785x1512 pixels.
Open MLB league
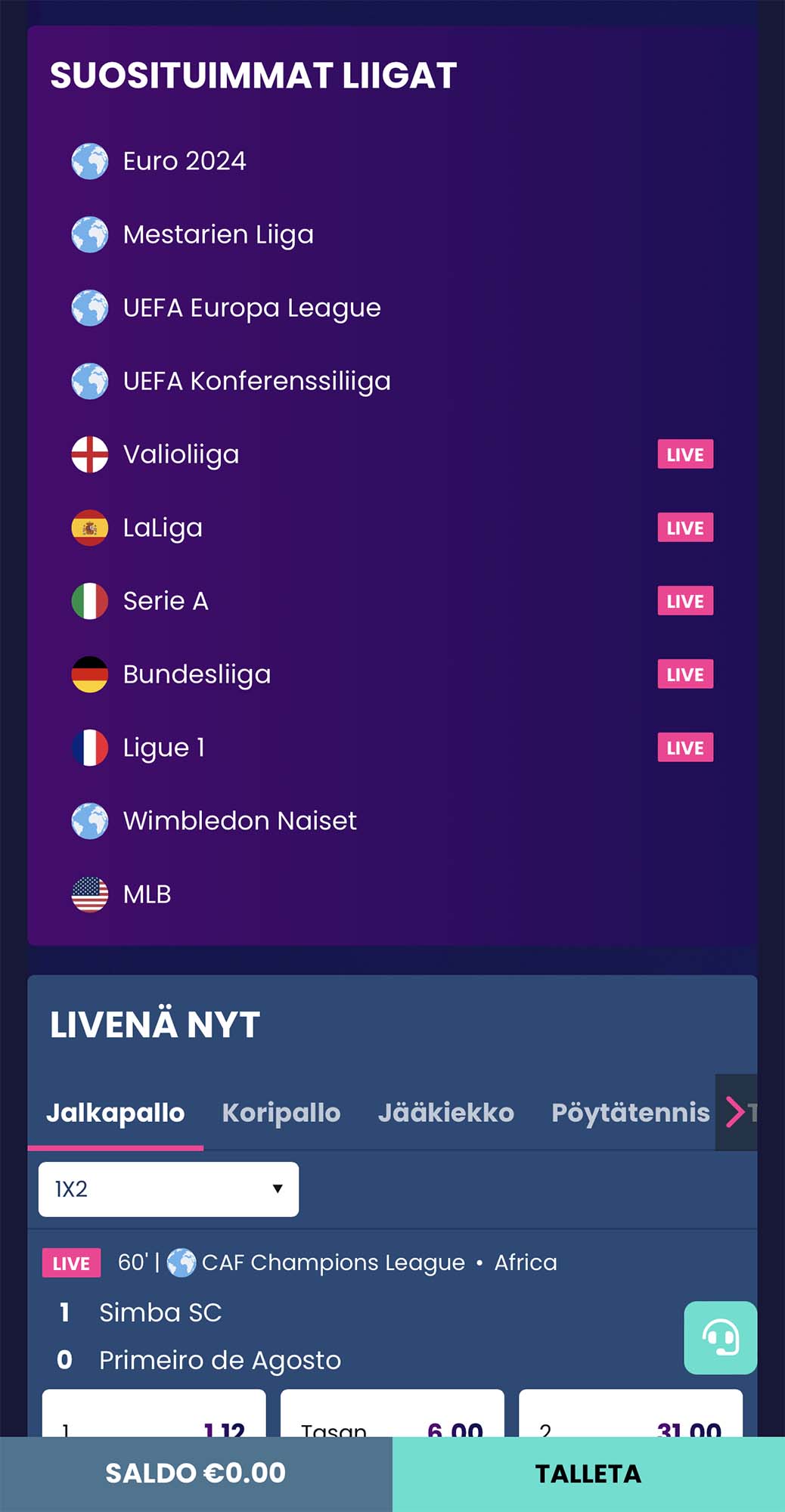(392, 894)
